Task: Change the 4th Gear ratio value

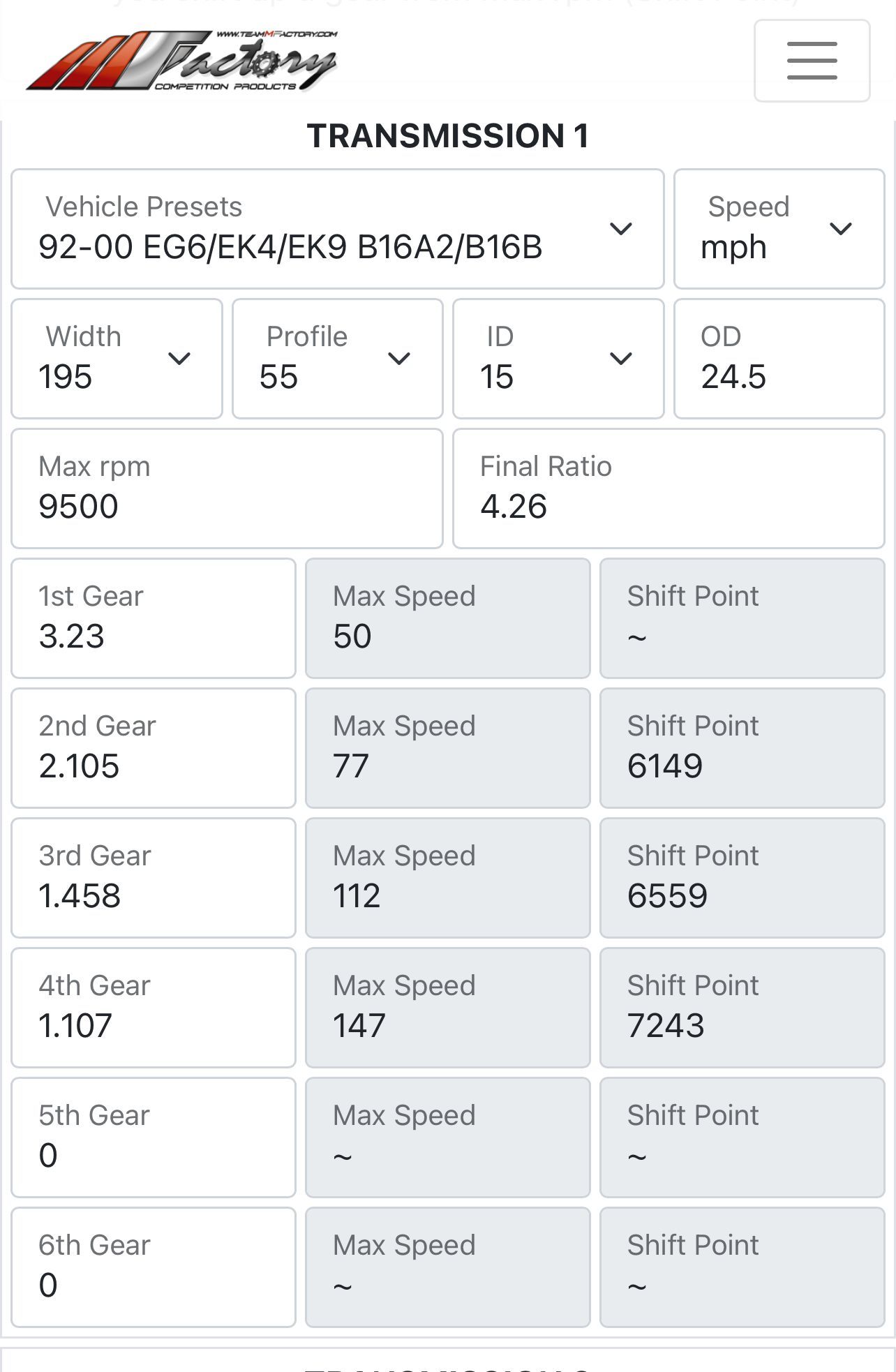Action: (154, 1008)
